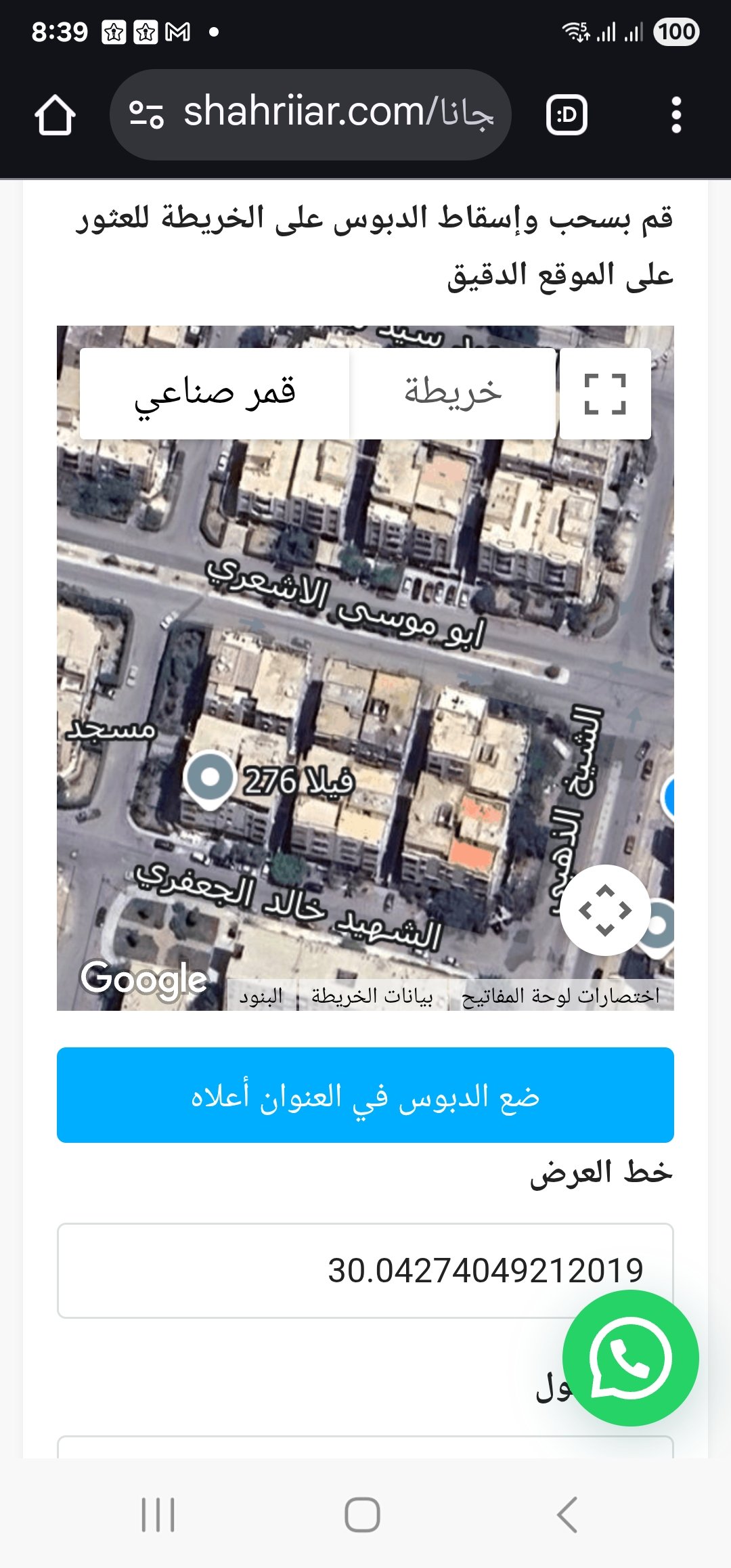Open the browser tab switcher
The height and width of the screenshot is (1568, 731).
point(566,115)
